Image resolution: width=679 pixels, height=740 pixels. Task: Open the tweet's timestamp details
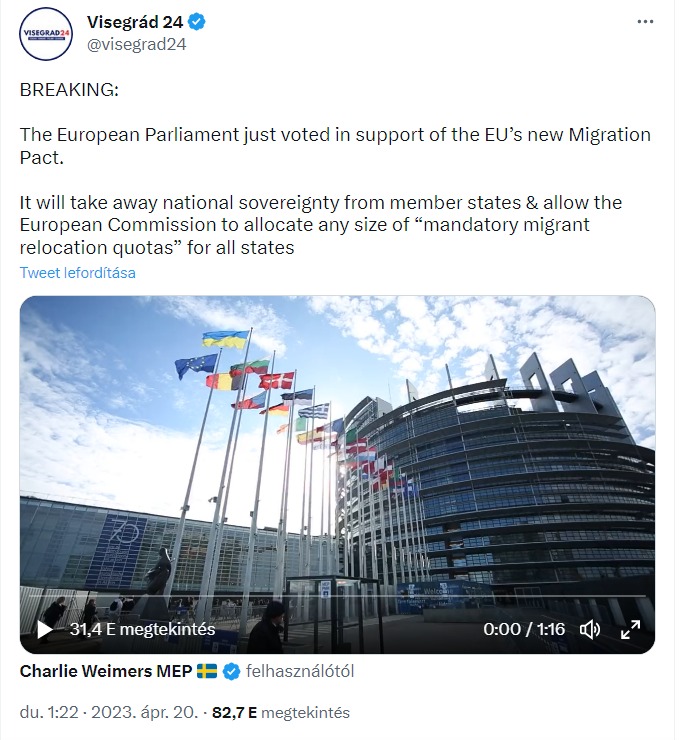pos(110,713)
